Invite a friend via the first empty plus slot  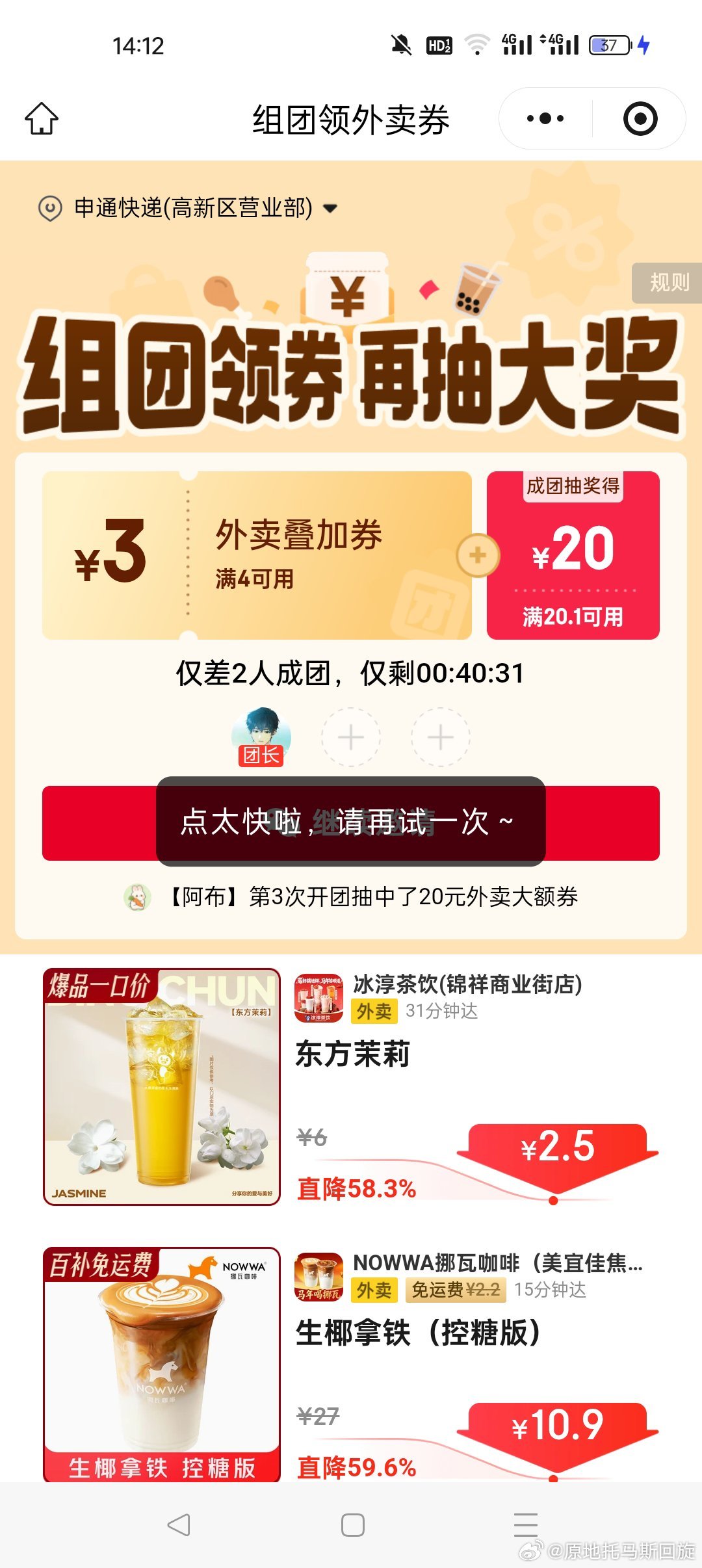point(351,737)
